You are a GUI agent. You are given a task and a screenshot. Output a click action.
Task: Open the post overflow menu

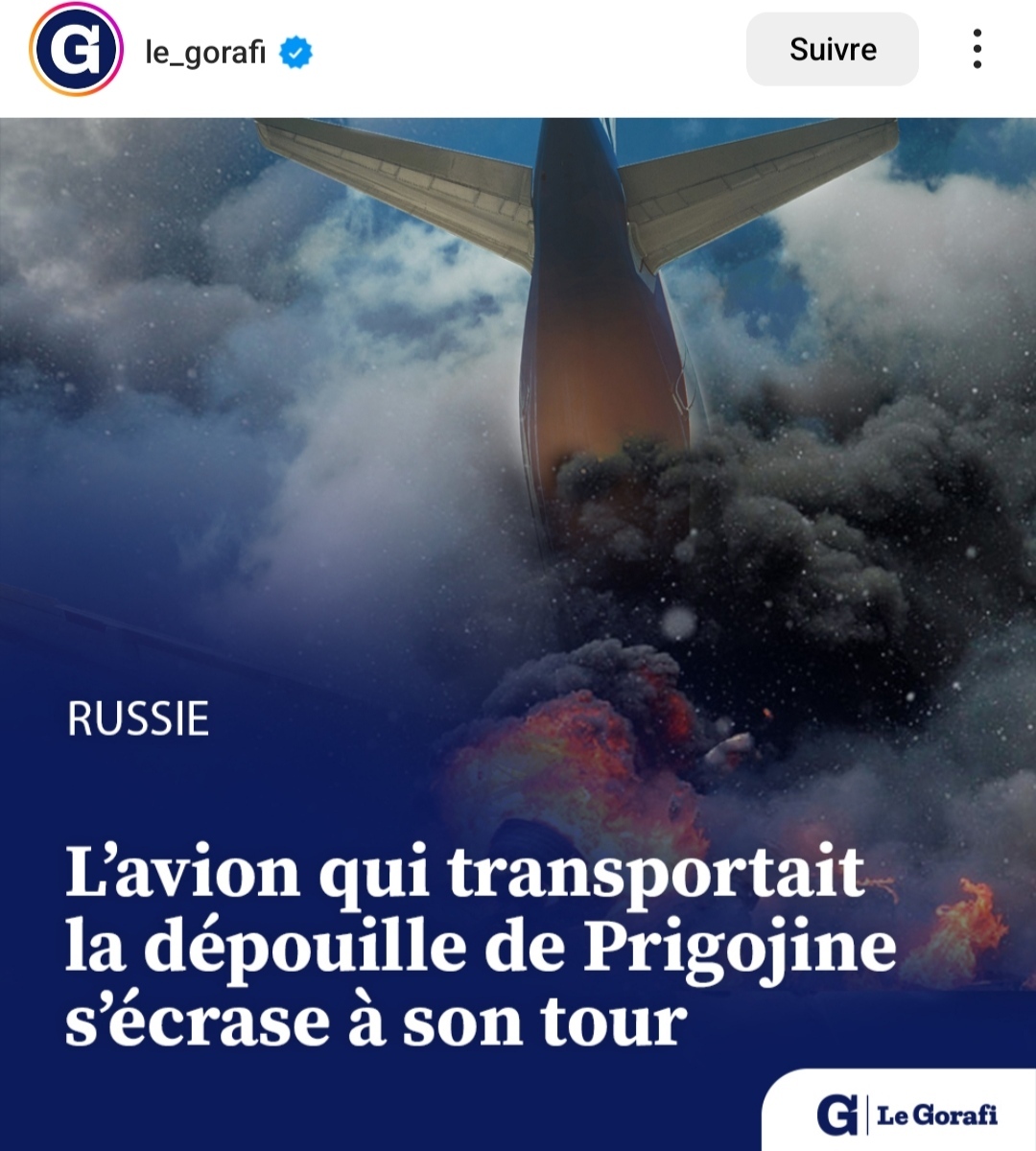(977, 49)
